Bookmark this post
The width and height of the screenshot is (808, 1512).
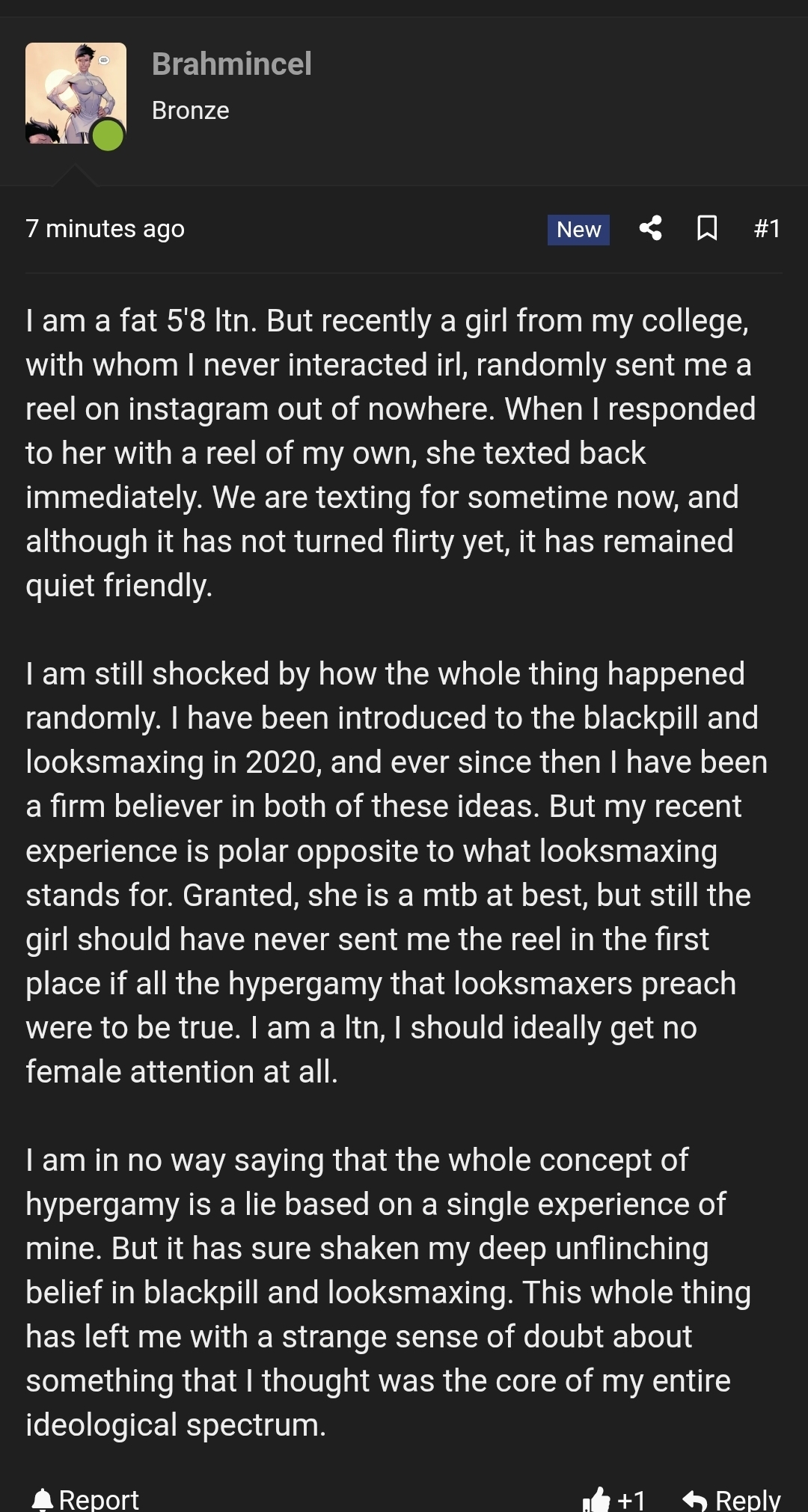pyautogui.click(x=707, y=228)
